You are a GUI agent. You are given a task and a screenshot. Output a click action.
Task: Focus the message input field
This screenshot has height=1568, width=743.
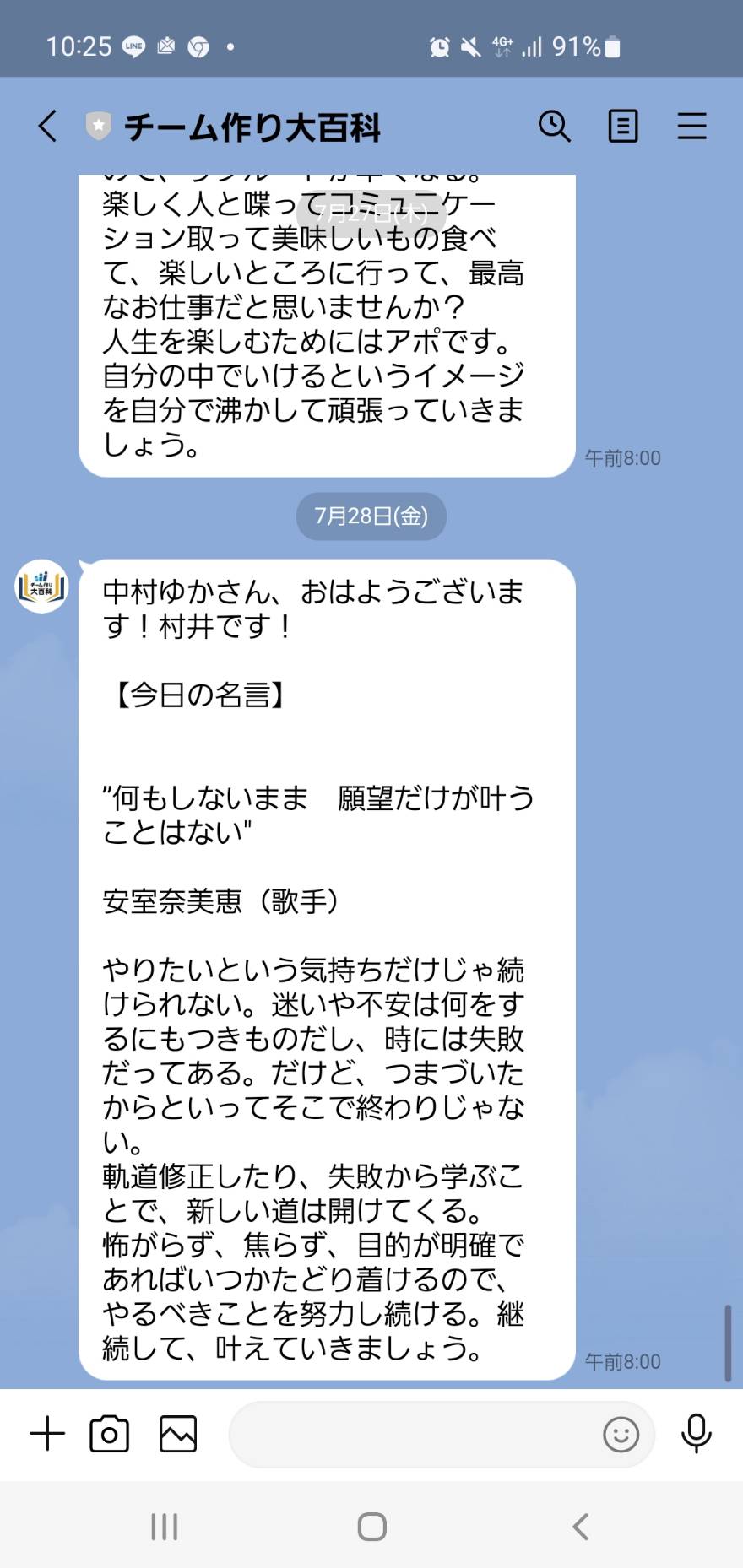tap(414, 1435)
